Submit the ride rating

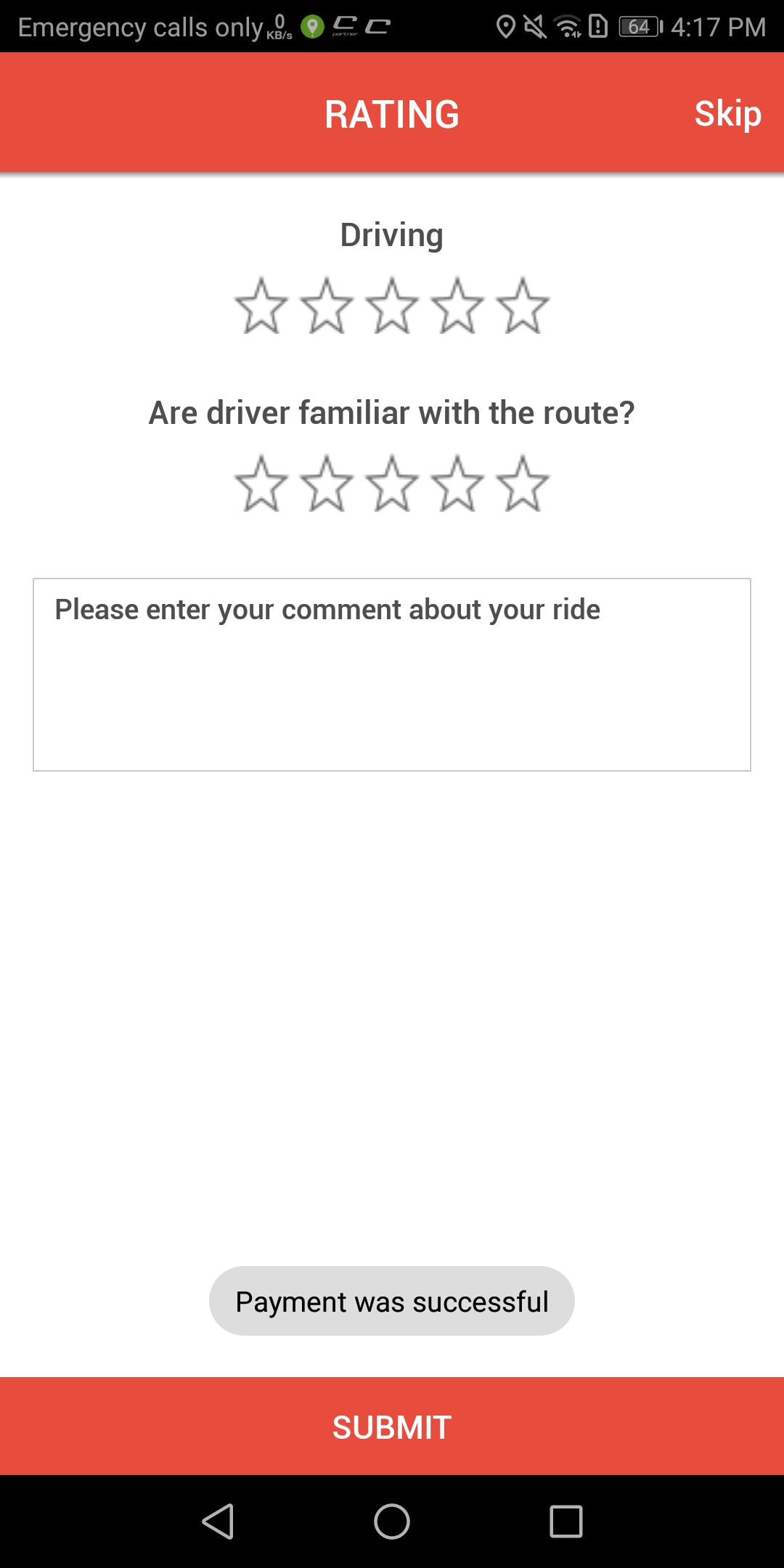pos(392,1426)
